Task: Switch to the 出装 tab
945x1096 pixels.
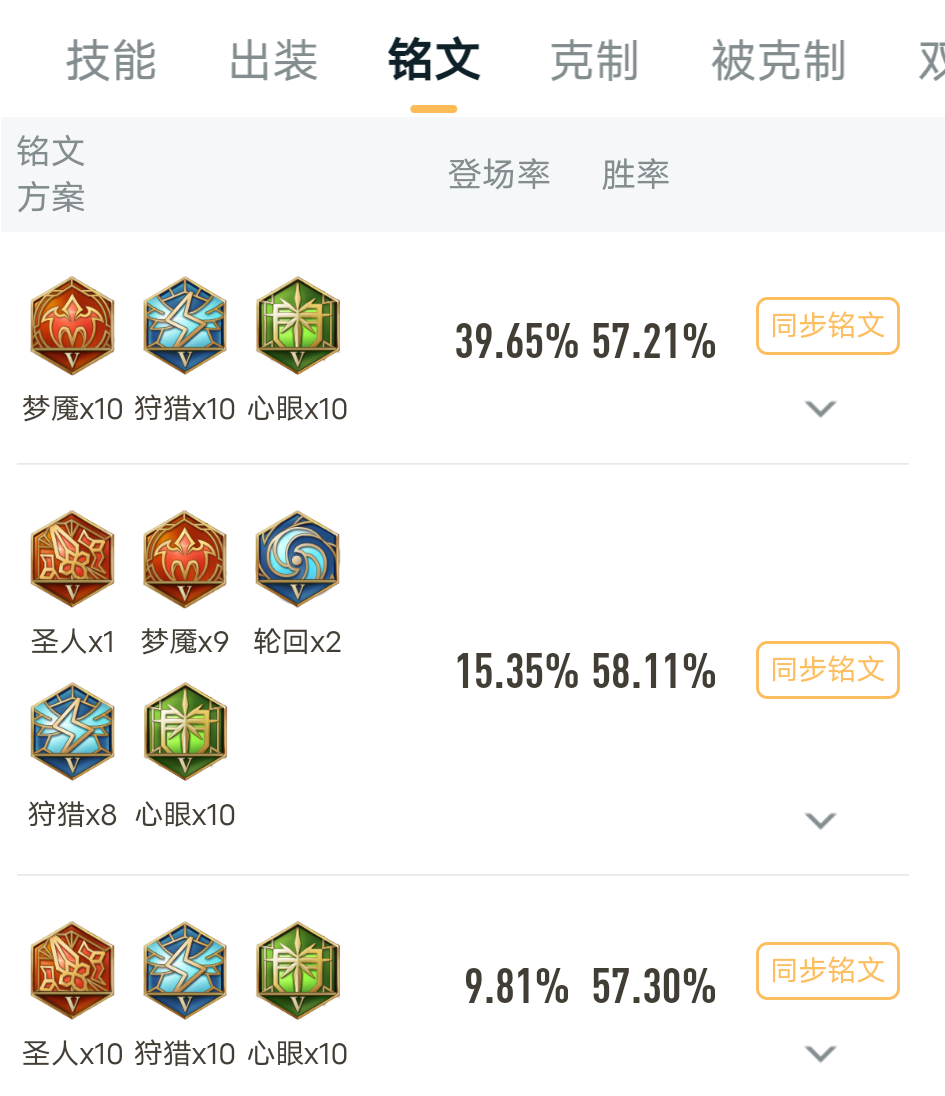Action: click(x=273, y=61)
